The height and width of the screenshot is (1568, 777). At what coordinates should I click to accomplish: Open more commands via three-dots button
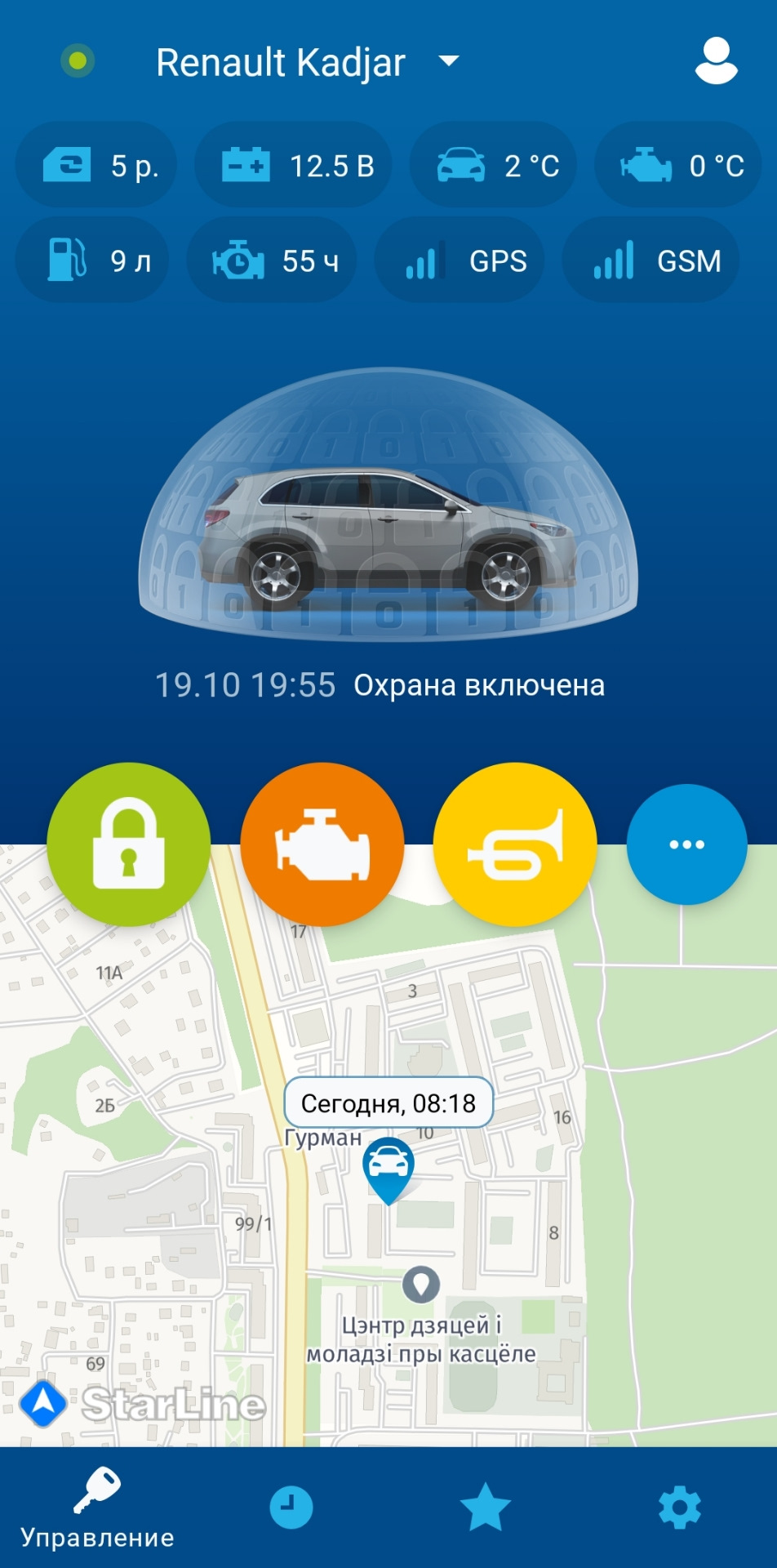(686, 844)
